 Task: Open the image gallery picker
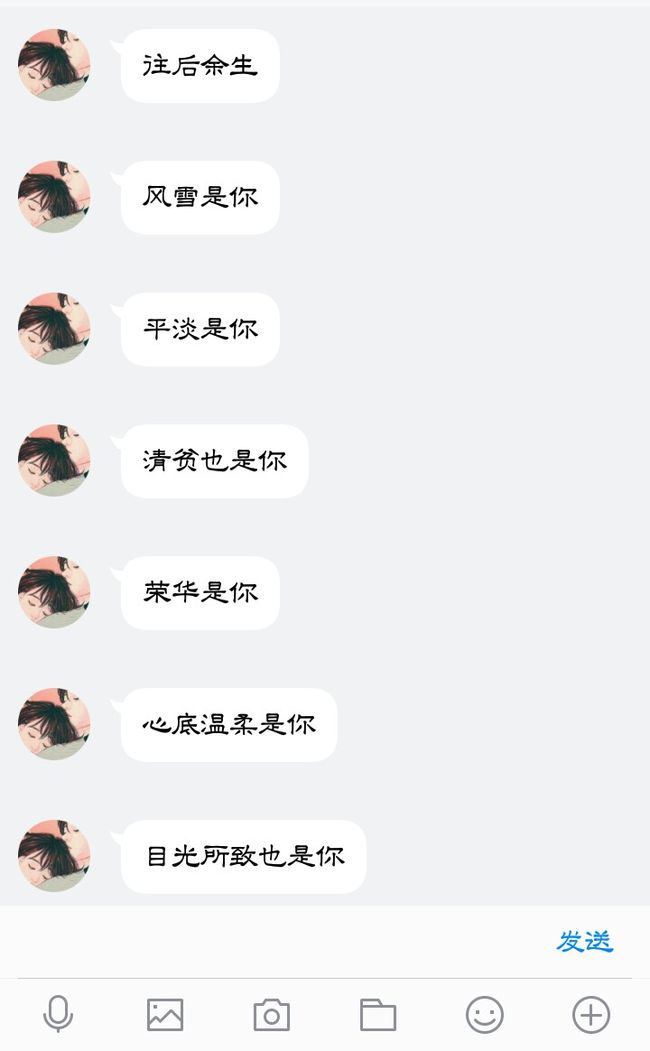pos(165,1014)
